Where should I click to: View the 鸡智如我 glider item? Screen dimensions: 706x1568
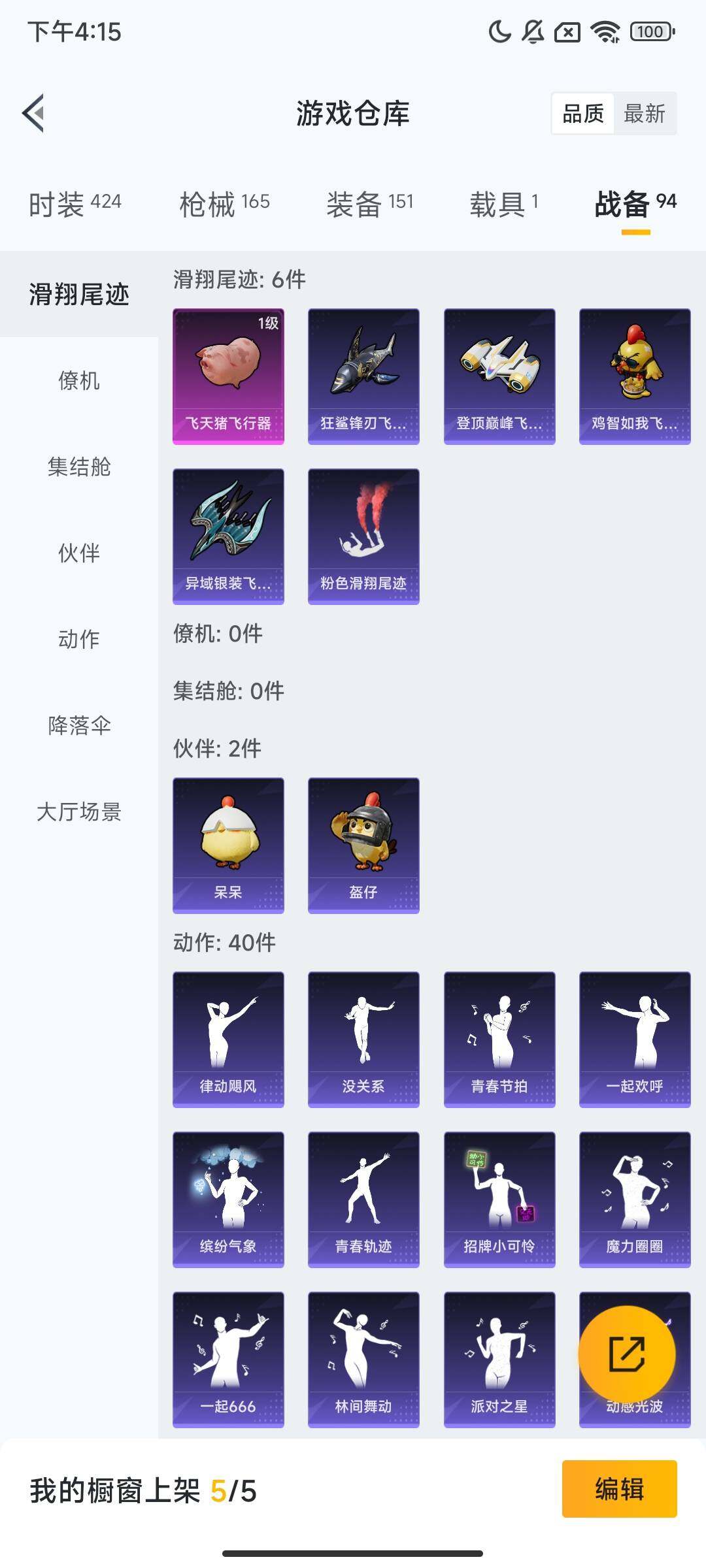coord(633,376)
